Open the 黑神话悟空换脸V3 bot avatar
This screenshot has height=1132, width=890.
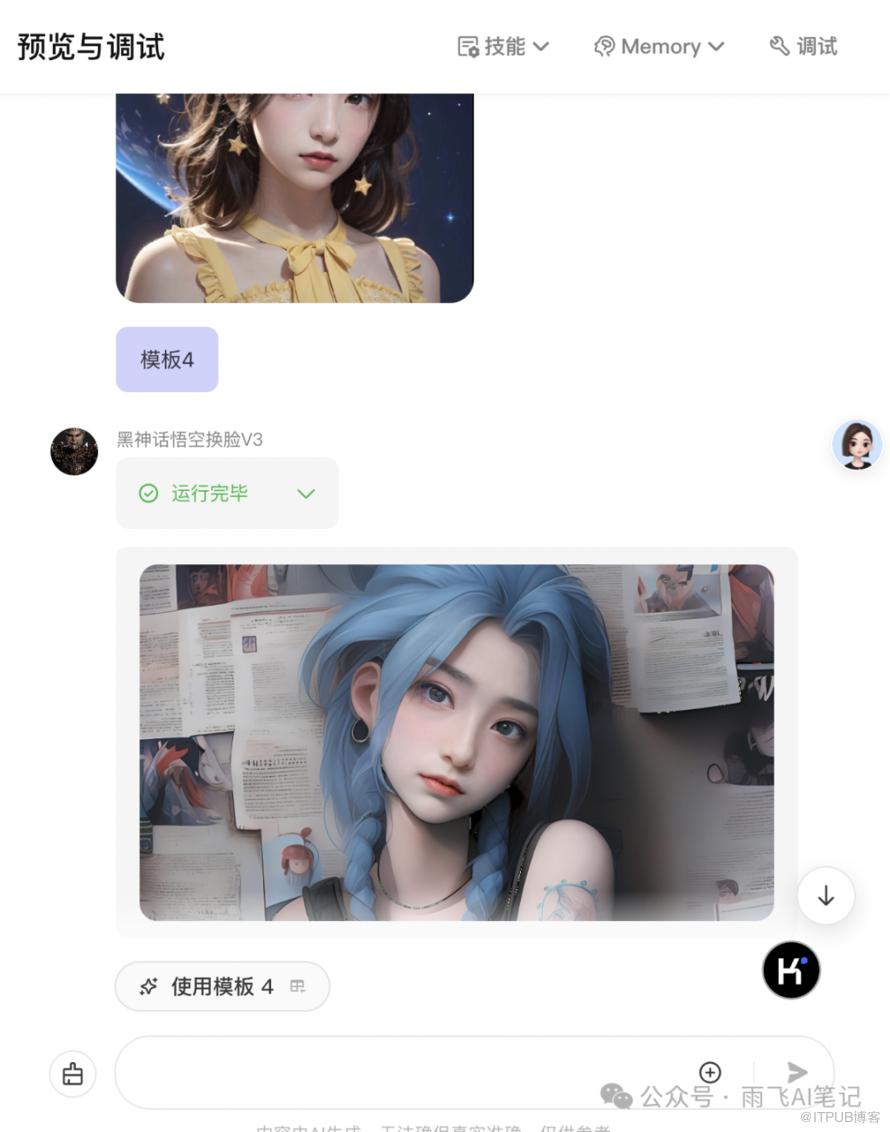click(x=74, y=451)
